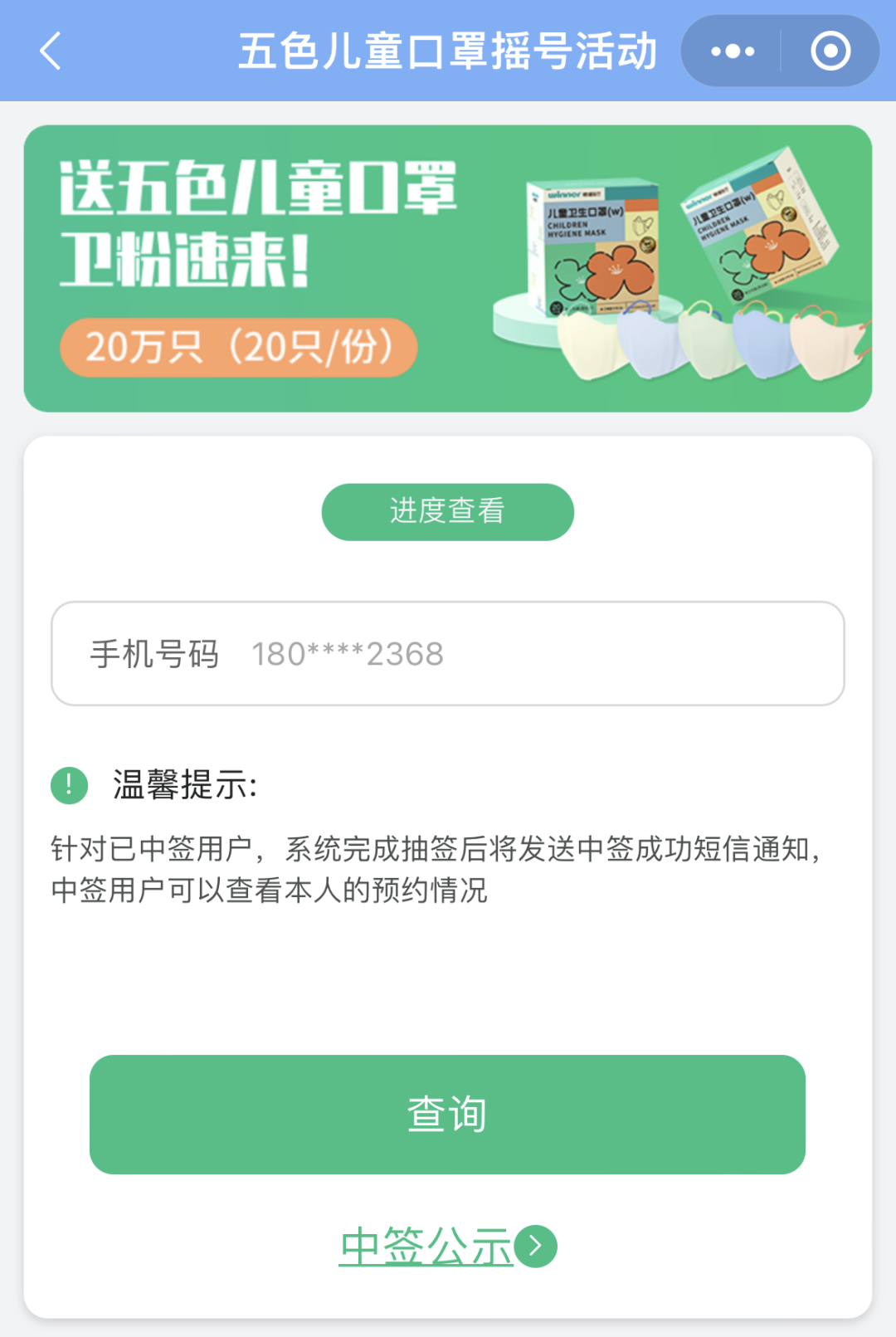Tap the 进度查看 button
The width and height of the screenshot is (896, 1337).
[x=447, y=511]
